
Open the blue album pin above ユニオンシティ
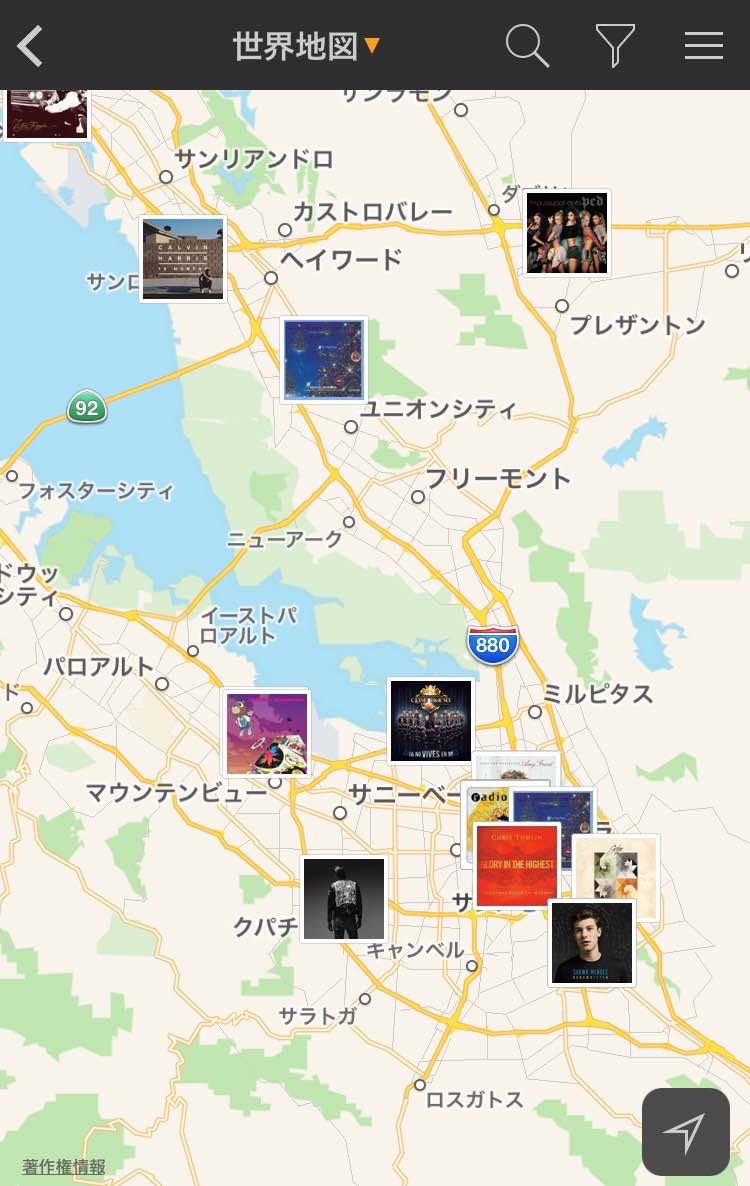tap(324, 360)
